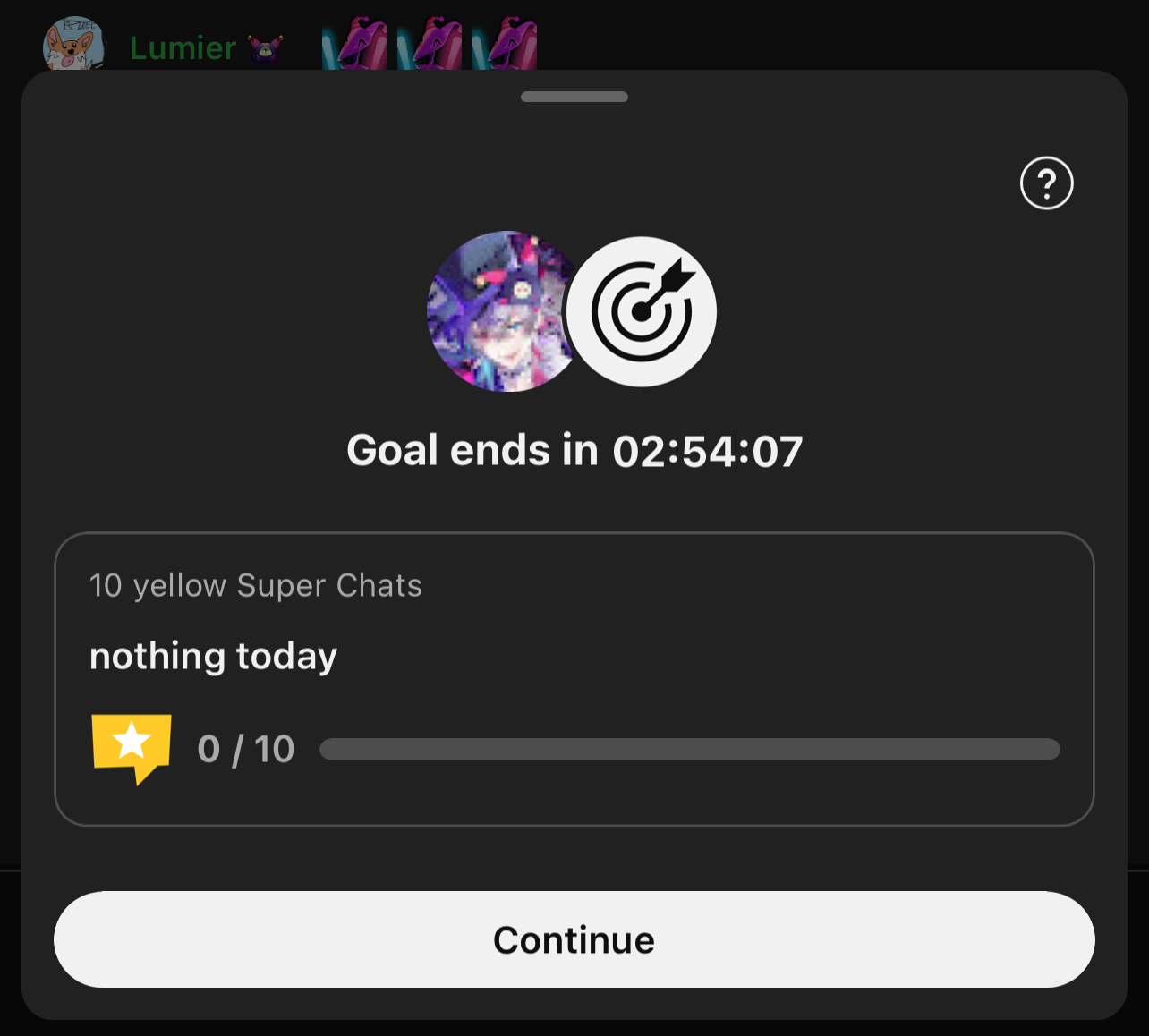Open the help question mark icon

click(x=1046, y=183)
